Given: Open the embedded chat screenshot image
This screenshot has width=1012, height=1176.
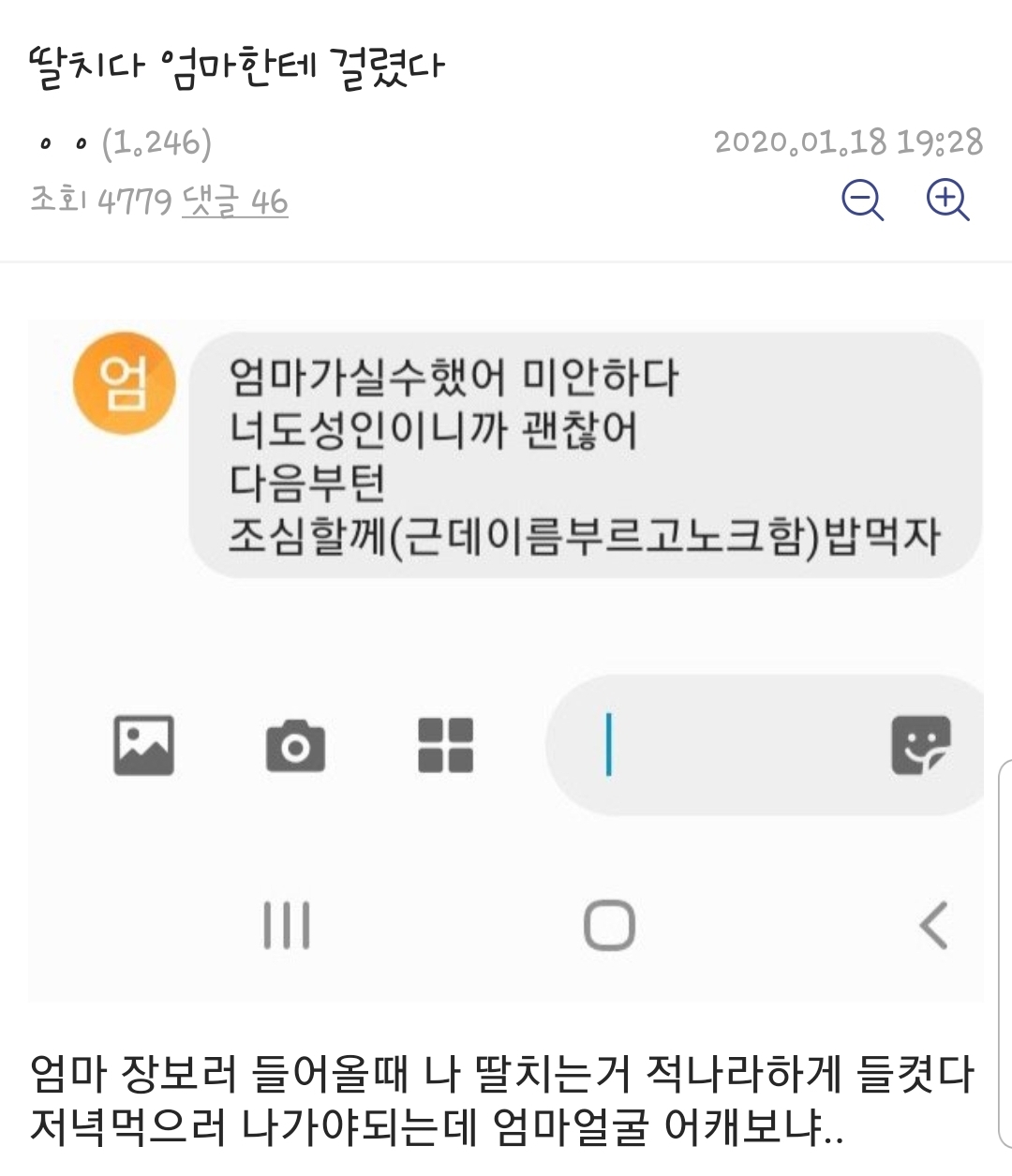Looking at the screenshot, I should (x=506, y=656).
